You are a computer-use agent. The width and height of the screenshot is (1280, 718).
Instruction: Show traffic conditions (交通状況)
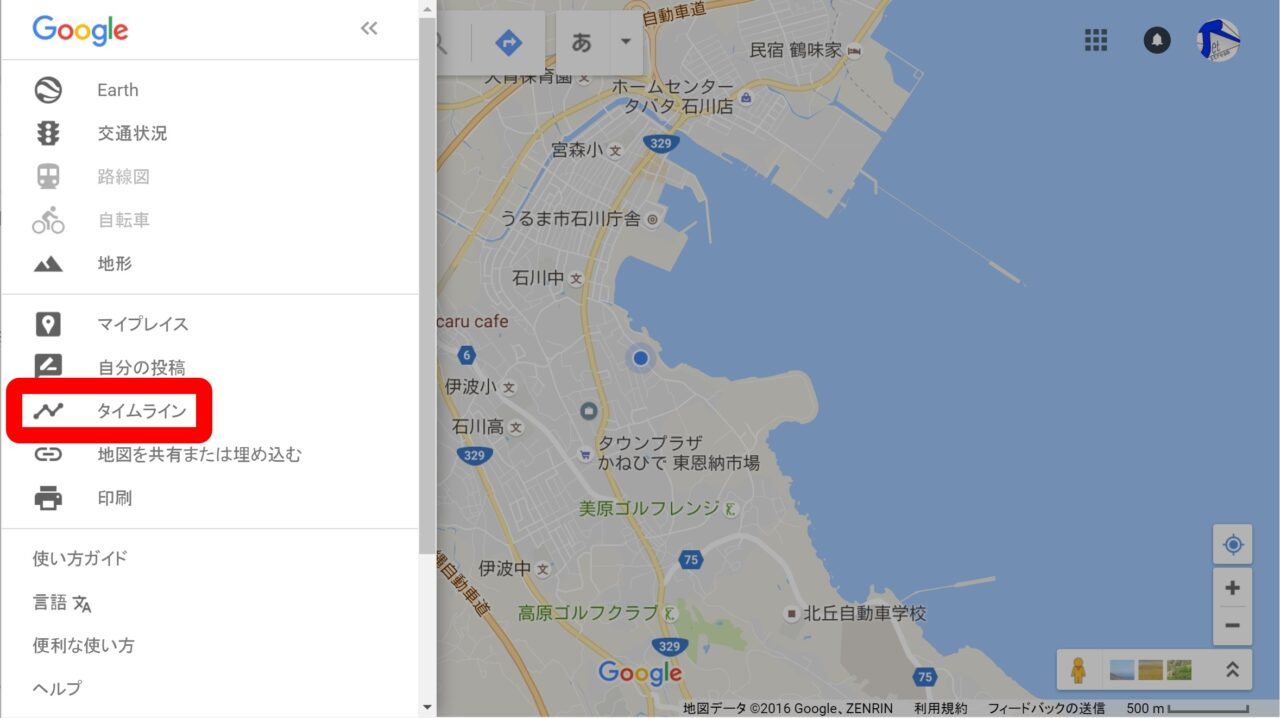point(132,133)
